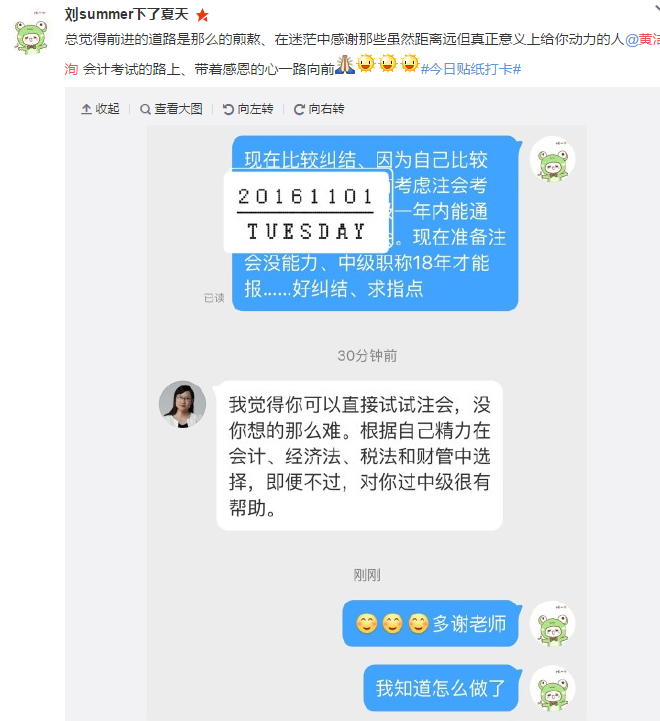Collapse the image with 收起

(100, 108)
